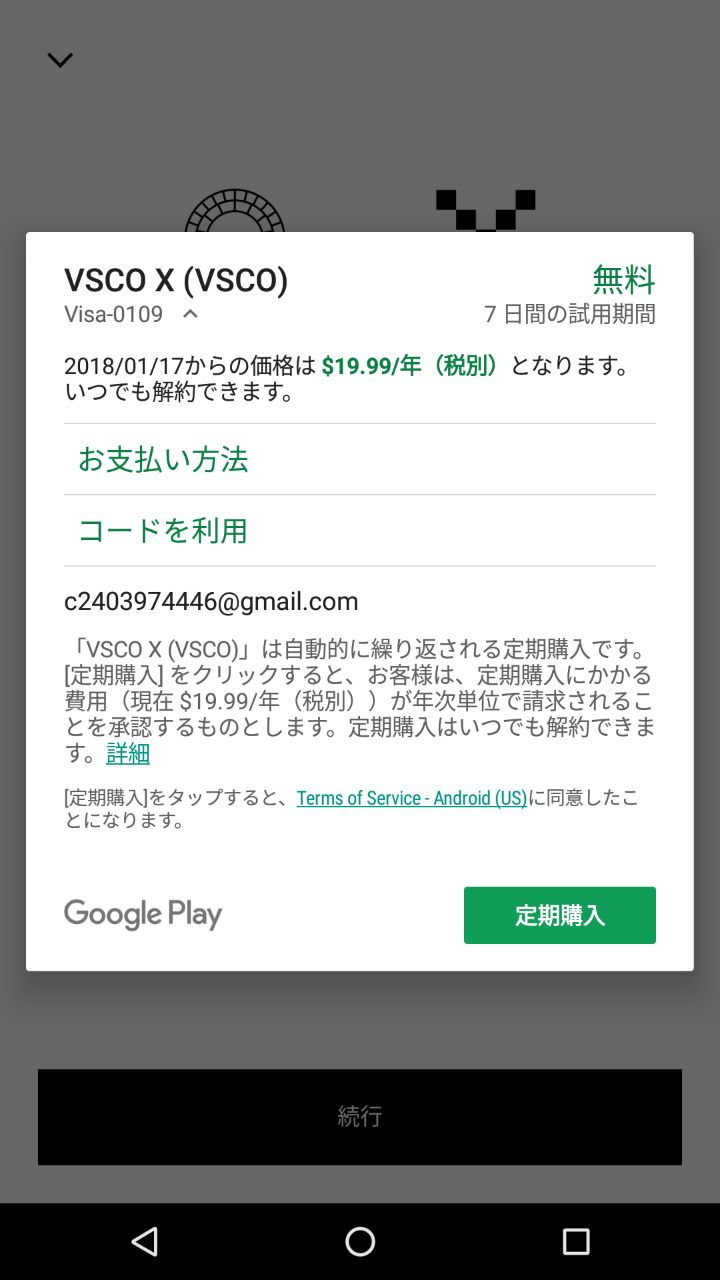Select コードを利用 to redeem a code
Screen dimensions: 720x1280
point(163,531)
